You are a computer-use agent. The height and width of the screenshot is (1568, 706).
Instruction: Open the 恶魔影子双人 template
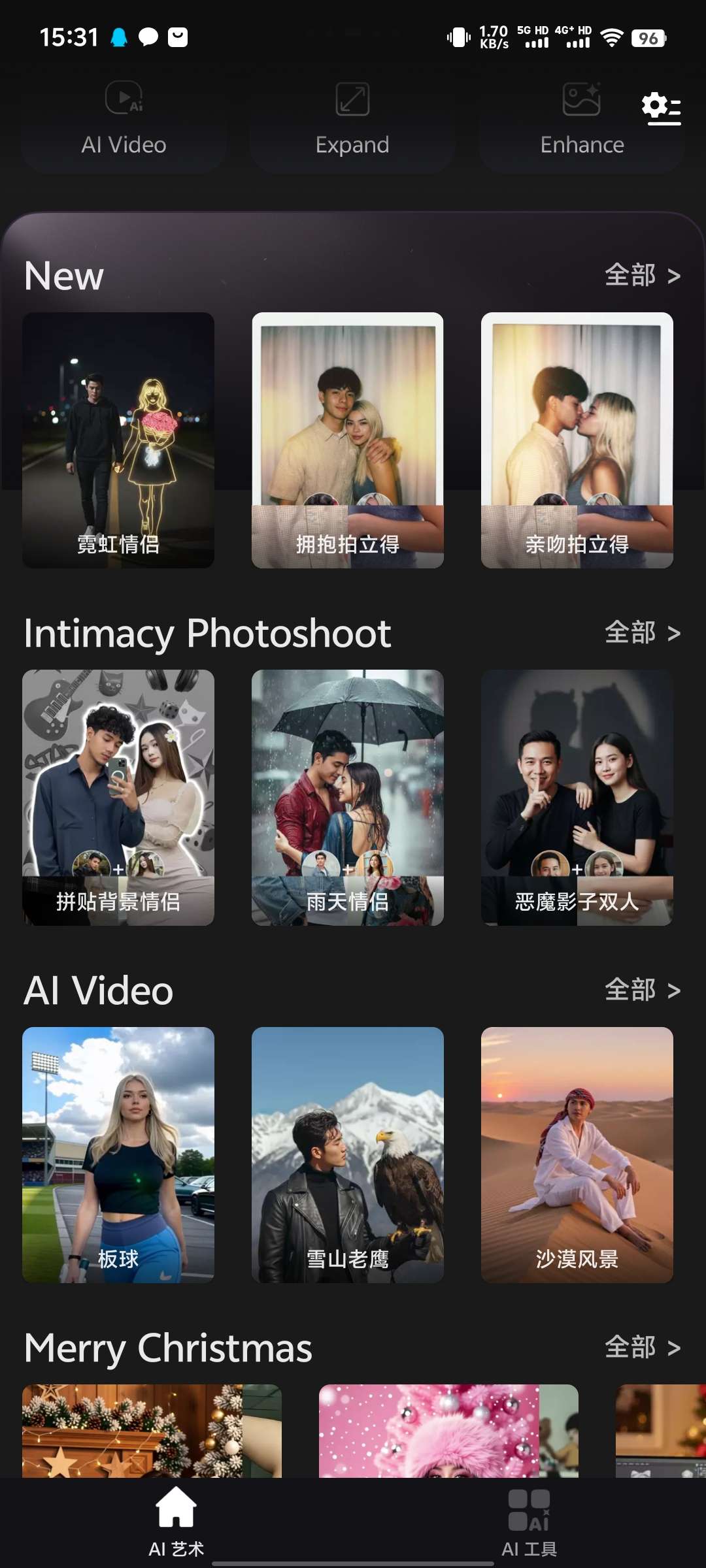pyautogui.click(x=577, y=797)
